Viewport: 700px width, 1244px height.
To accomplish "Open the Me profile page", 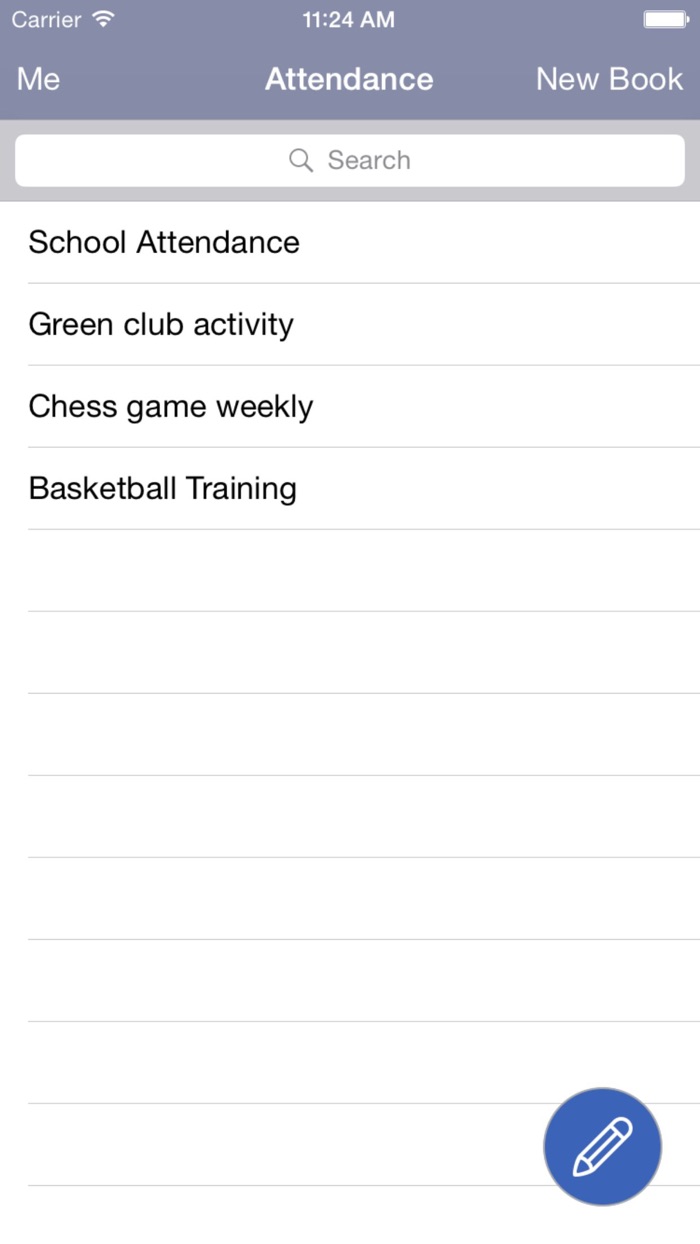I will [x=39, y=79].
